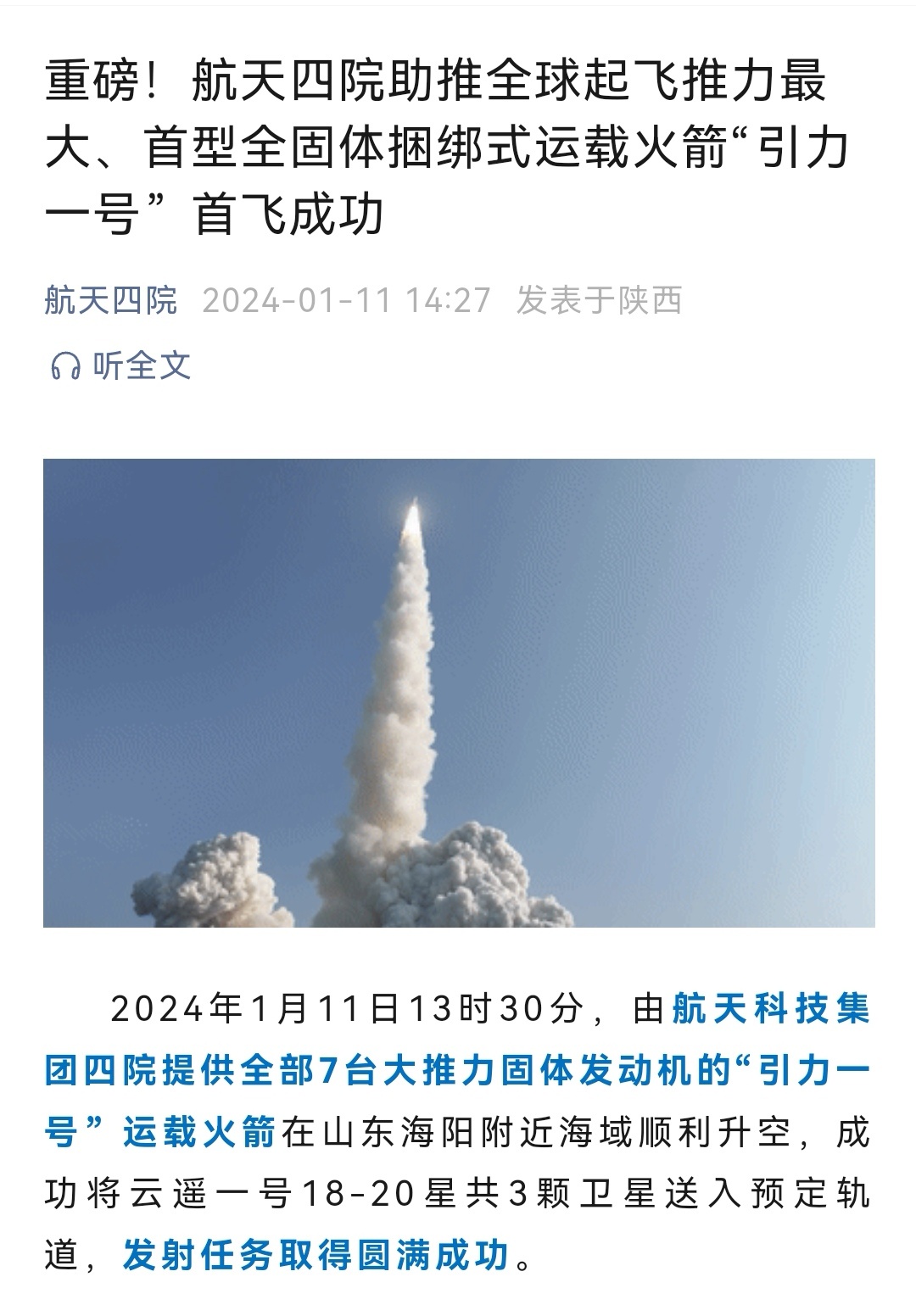The image size is (916, 1316).
Task: Listen to the full article via 听全文
Action: point(121,365)
